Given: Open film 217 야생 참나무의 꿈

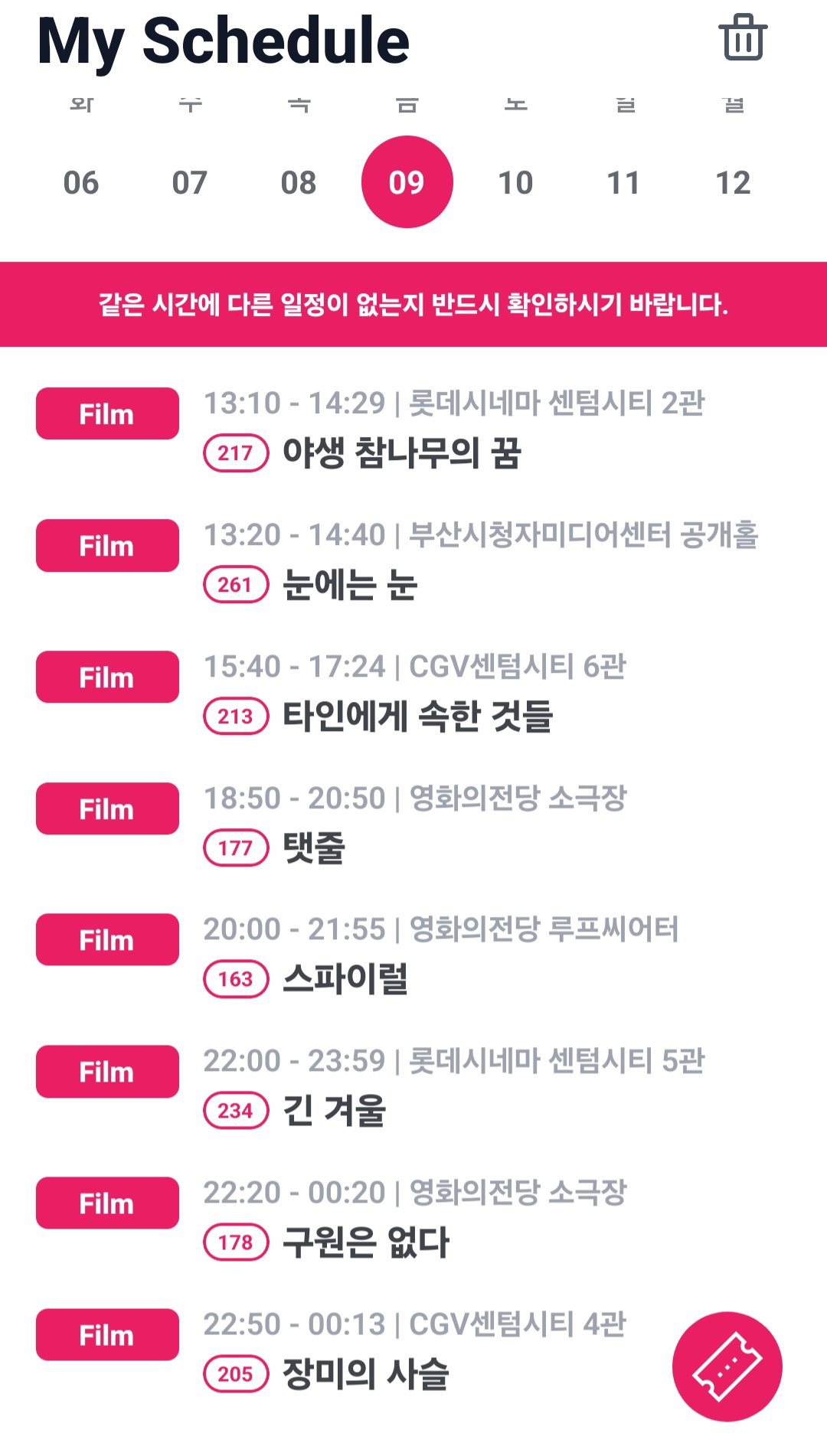Looking at the screenshot, I should (413, 429).
